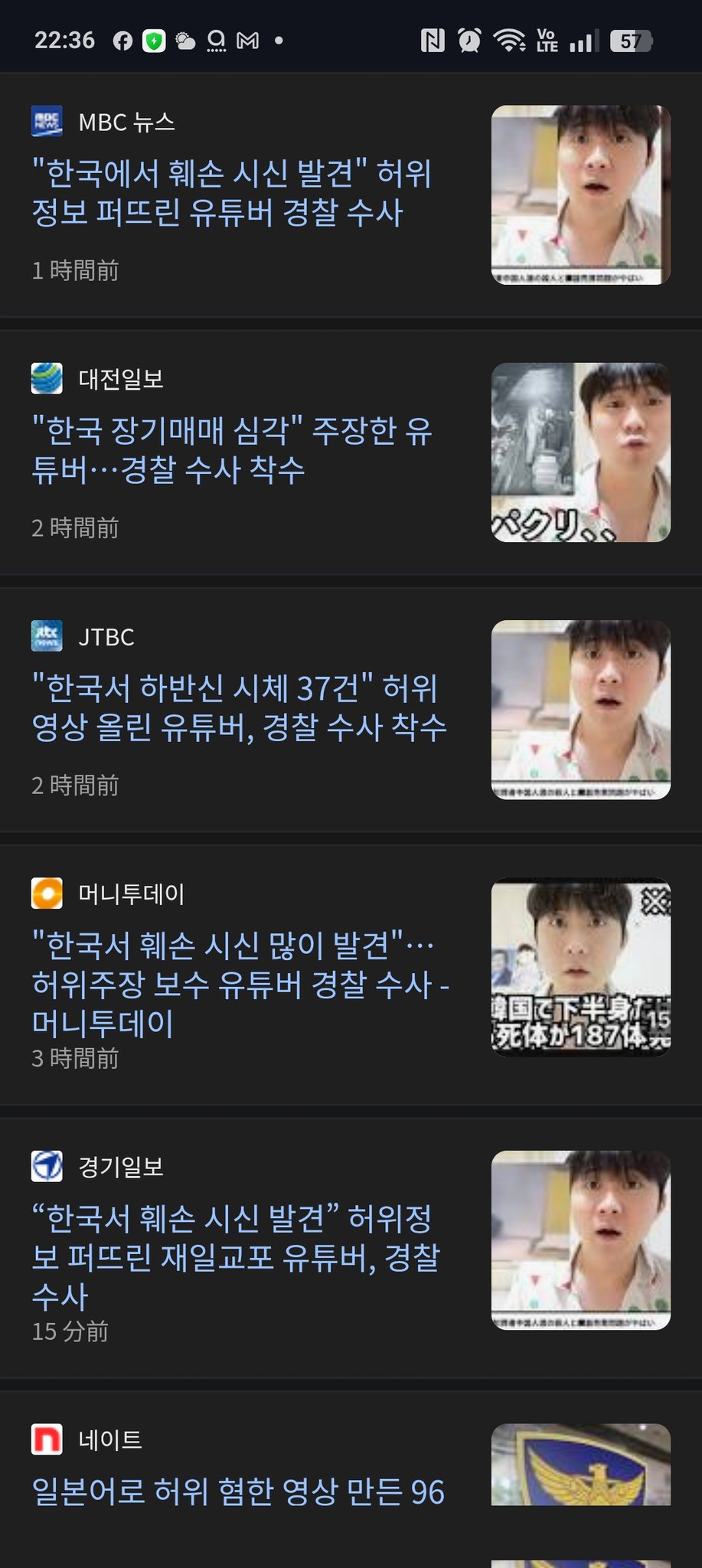Read the JTBC article on 하반신 시체 37건
This screenshot has height=1568, width=702.
click(237, 707)
